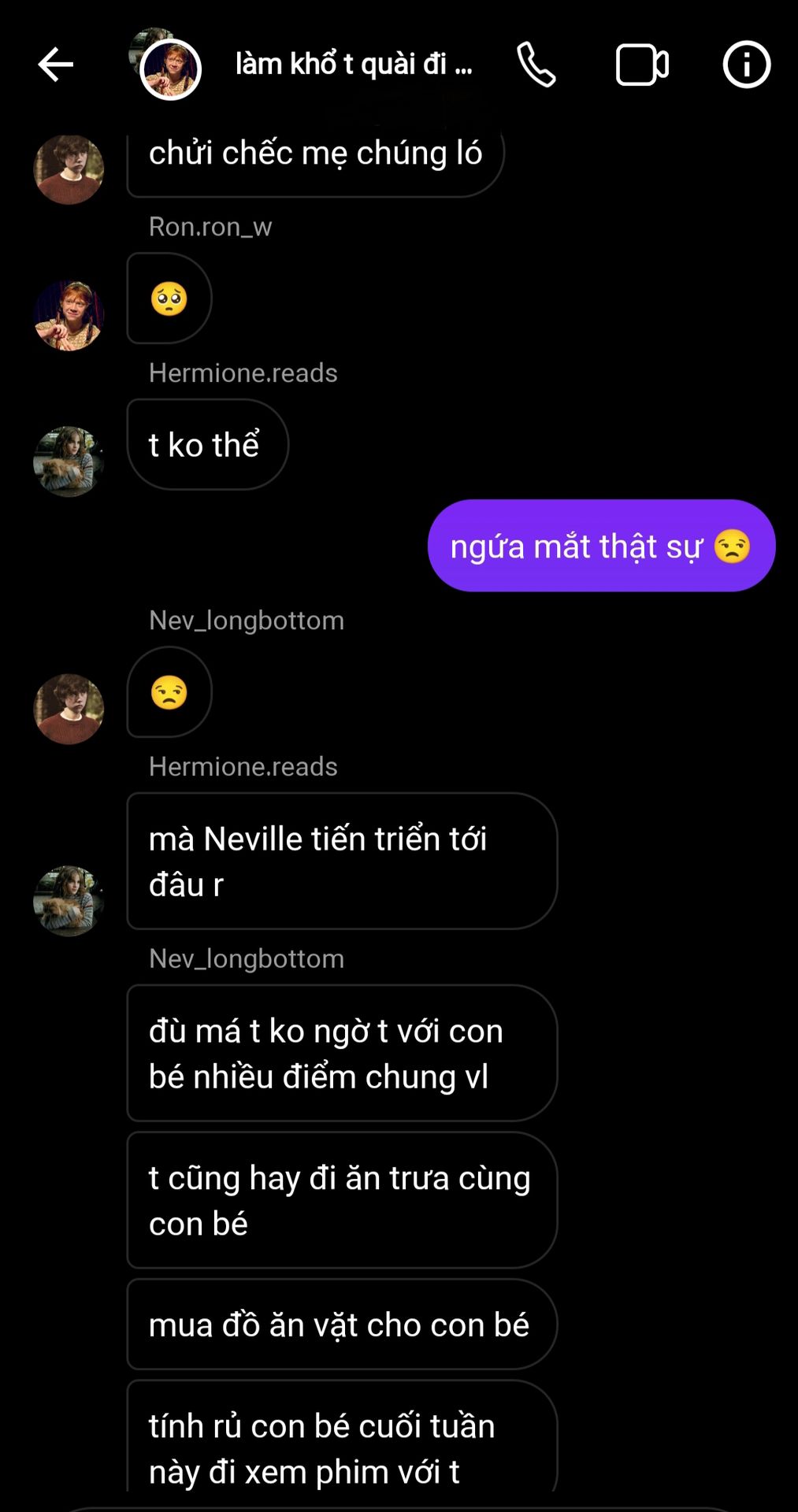Start a video call with the group
The height and width of the screenshot is (1512, 798).
coord(642,65)
